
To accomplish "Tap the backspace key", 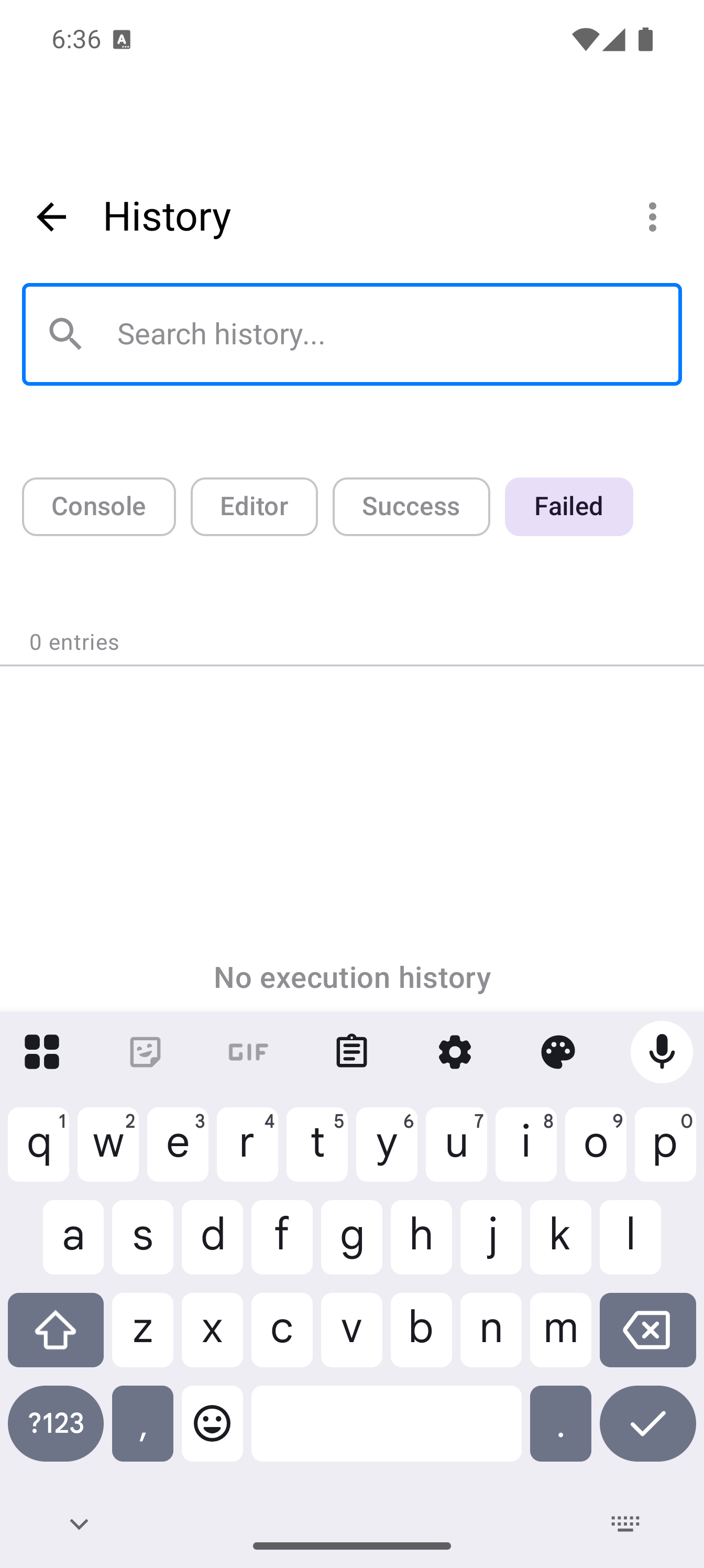I will 647,1330.
